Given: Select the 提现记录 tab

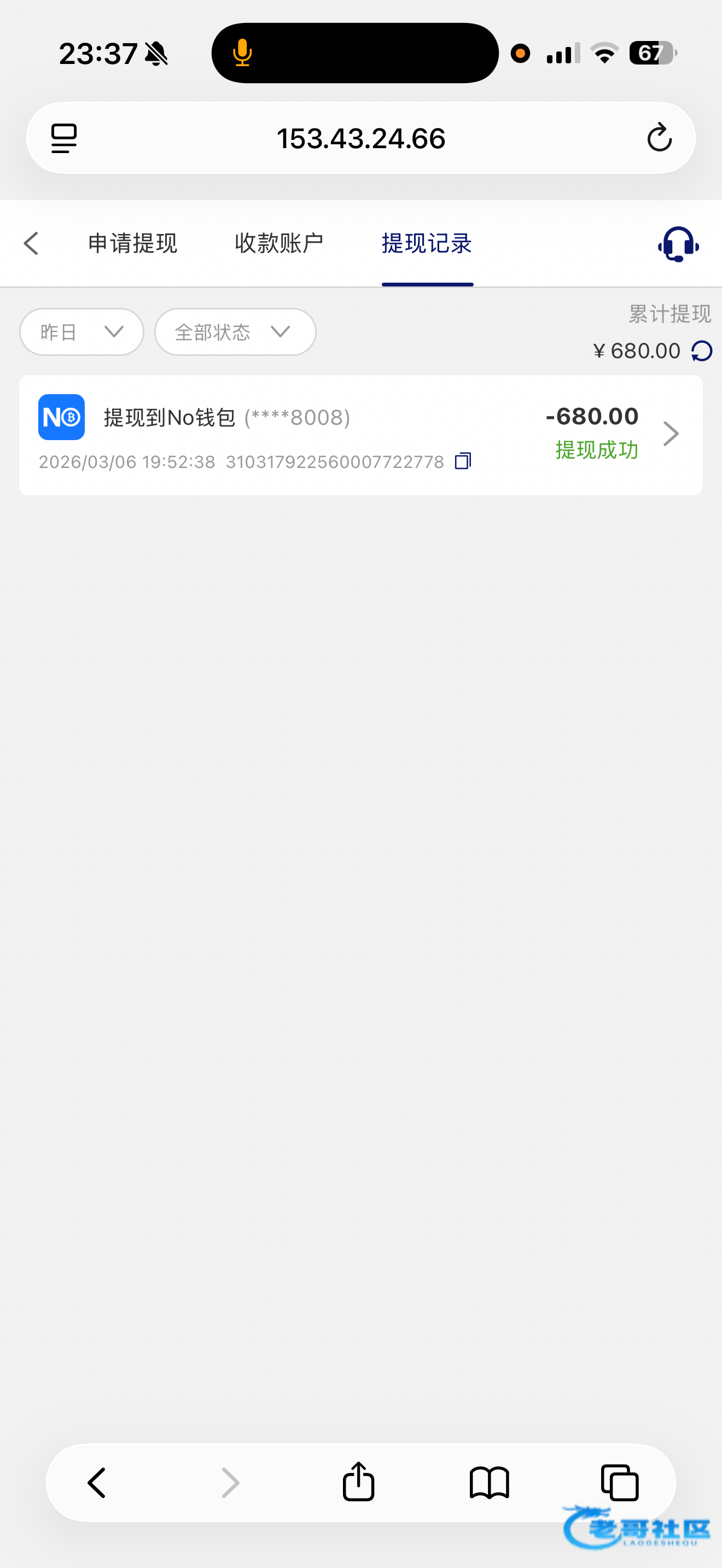Looking at the screenshot, I should click(x=427, y=243).
